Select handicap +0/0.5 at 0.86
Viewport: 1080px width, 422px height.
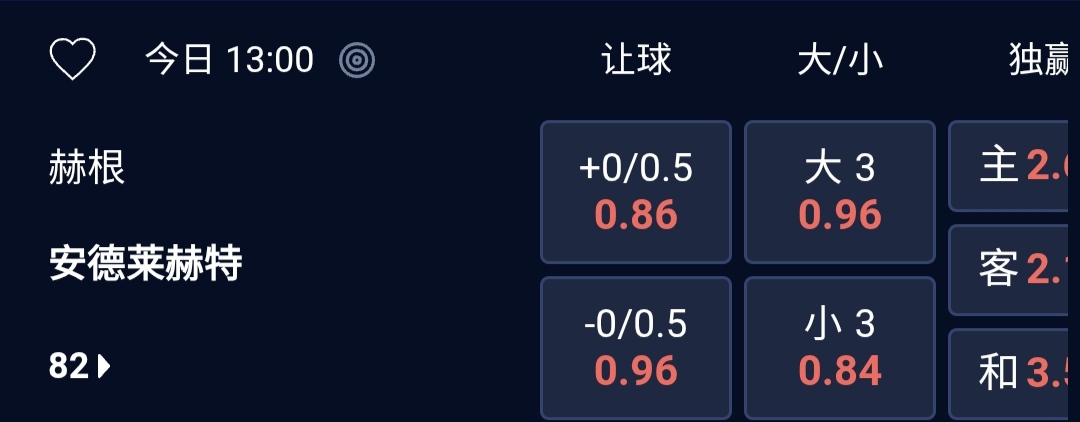point(636,192)
